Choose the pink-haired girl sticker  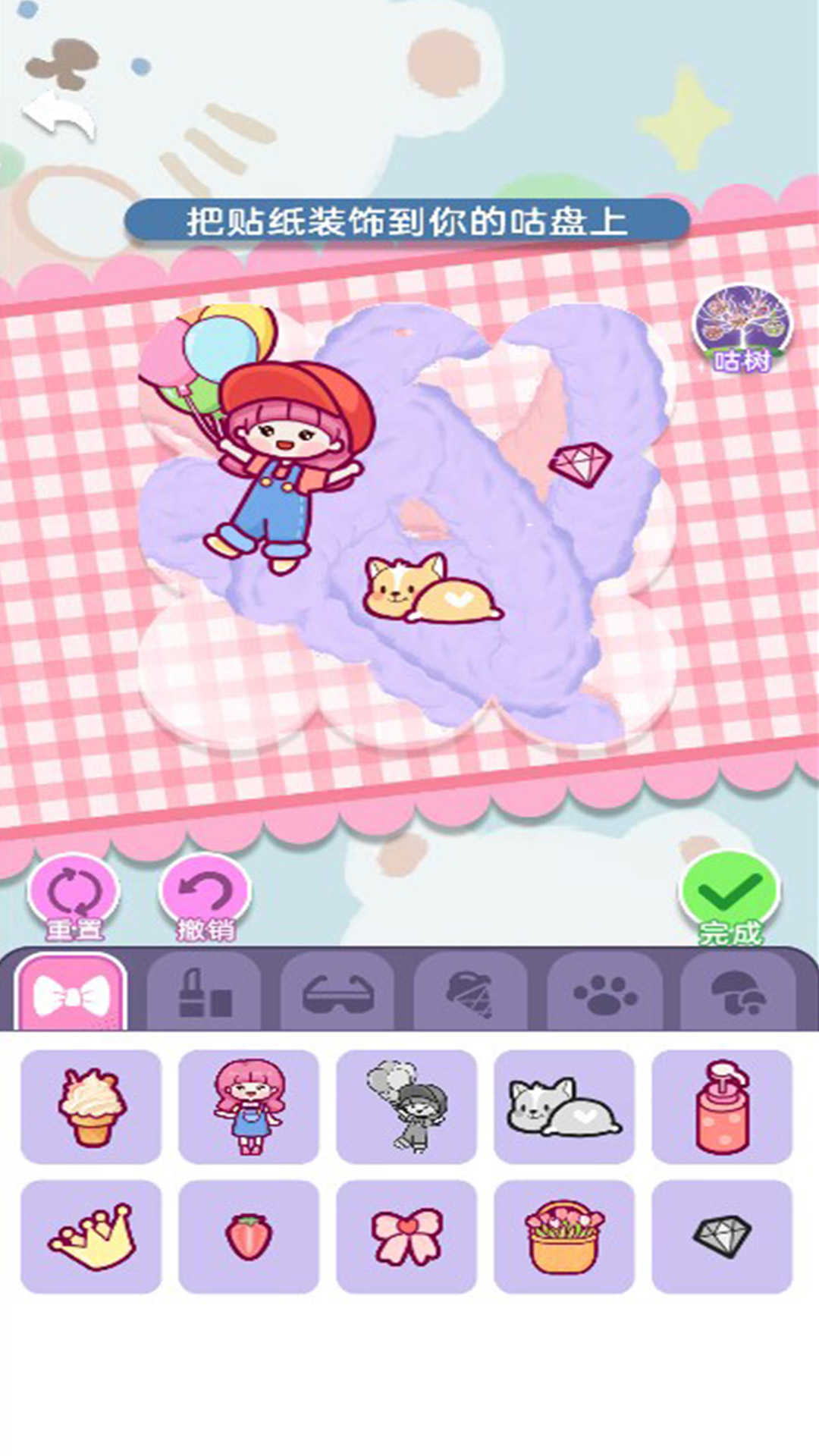[249, 1106]
